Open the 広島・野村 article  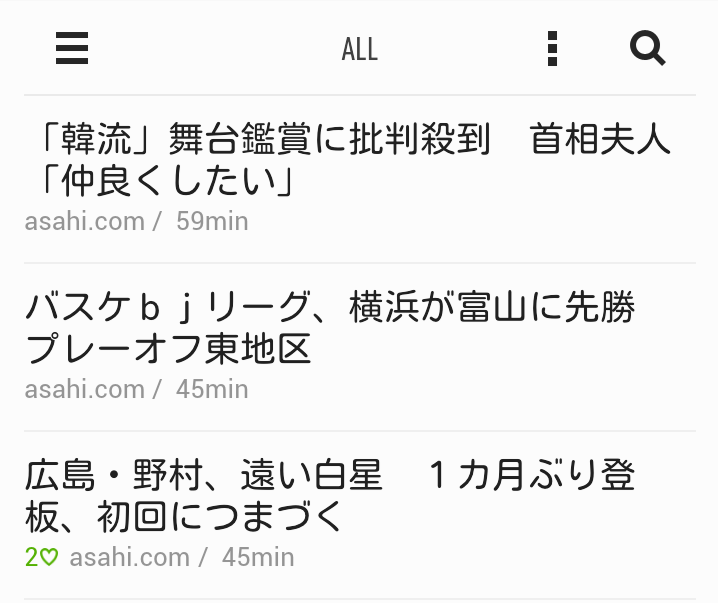330,497
